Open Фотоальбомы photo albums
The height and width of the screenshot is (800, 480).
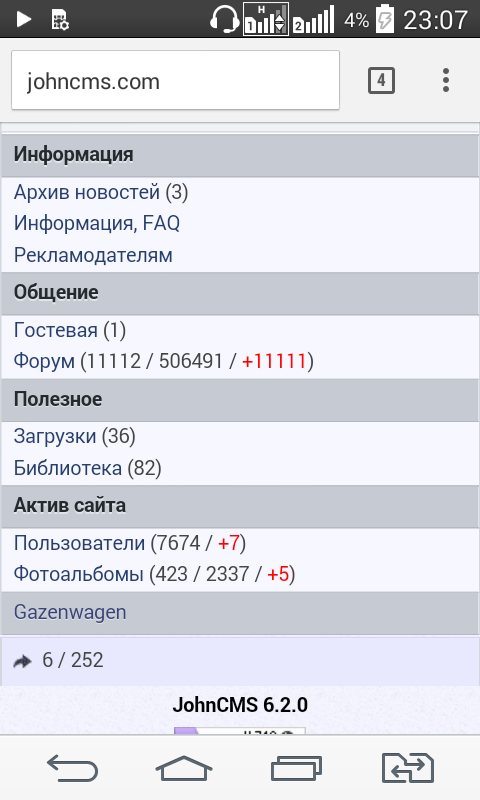(x=79, y=574)
